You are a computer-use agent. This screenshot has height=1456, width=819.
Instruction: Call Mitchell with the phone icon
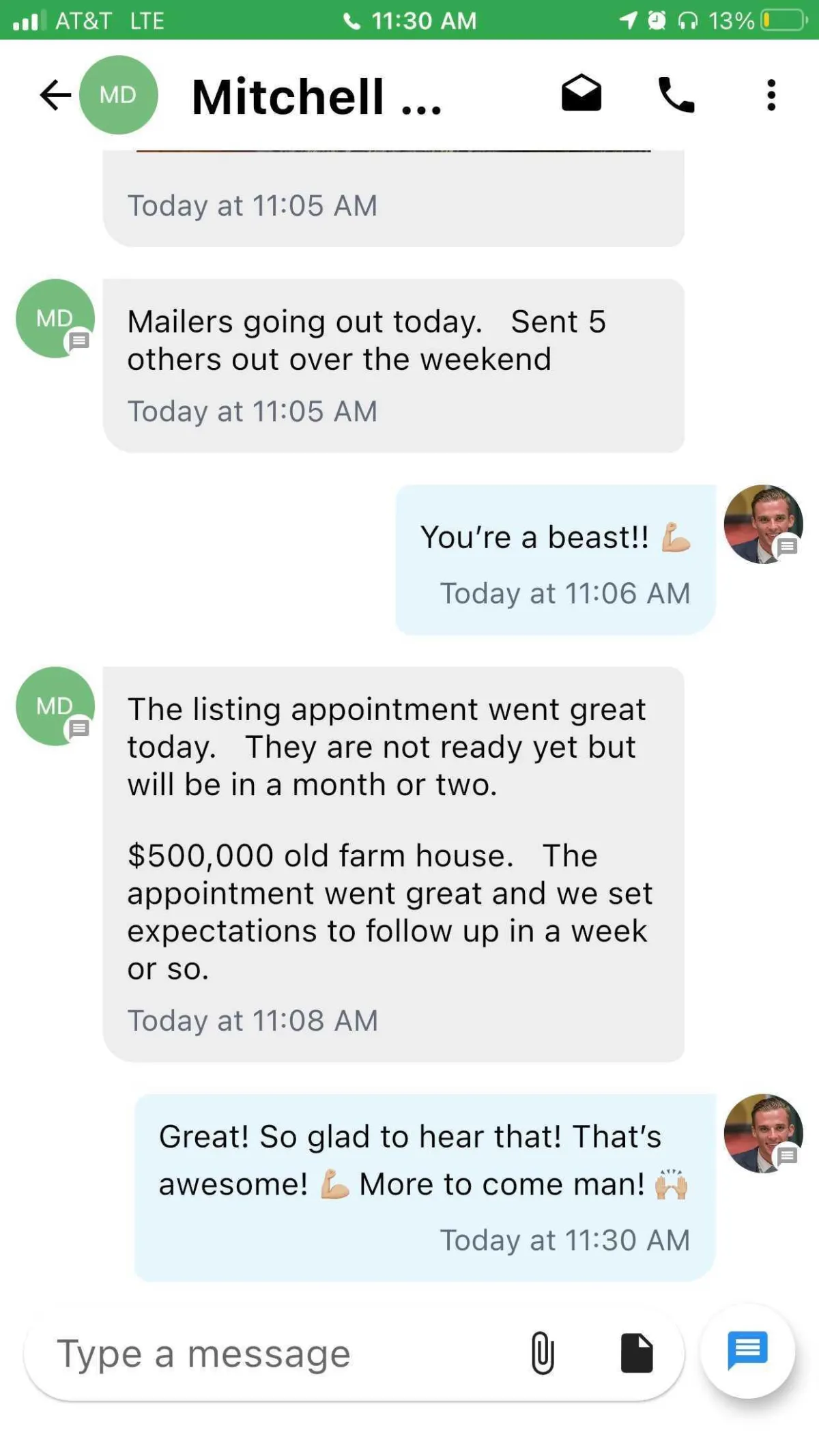click(x=676, y=95)
